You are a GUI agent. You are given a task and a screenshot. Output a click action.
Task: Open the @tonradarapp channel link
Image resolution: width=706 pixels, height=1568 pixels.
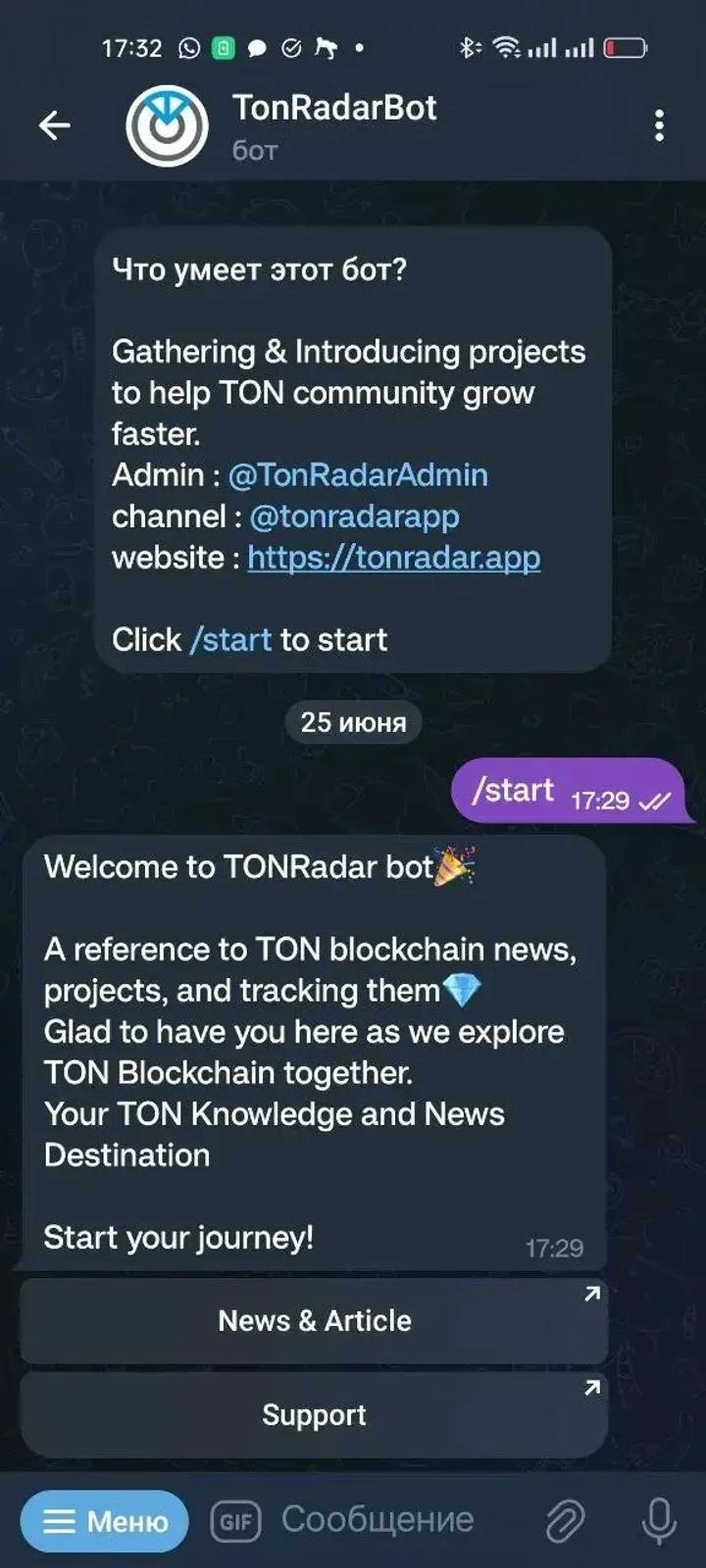[354, 516]
